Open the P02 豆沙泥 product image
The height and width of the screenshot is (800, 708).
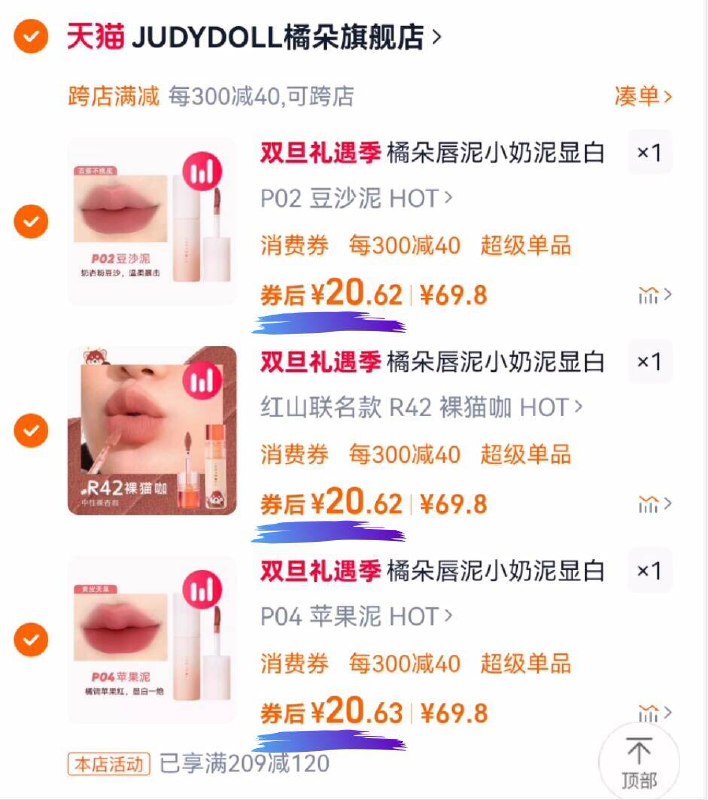152,222
